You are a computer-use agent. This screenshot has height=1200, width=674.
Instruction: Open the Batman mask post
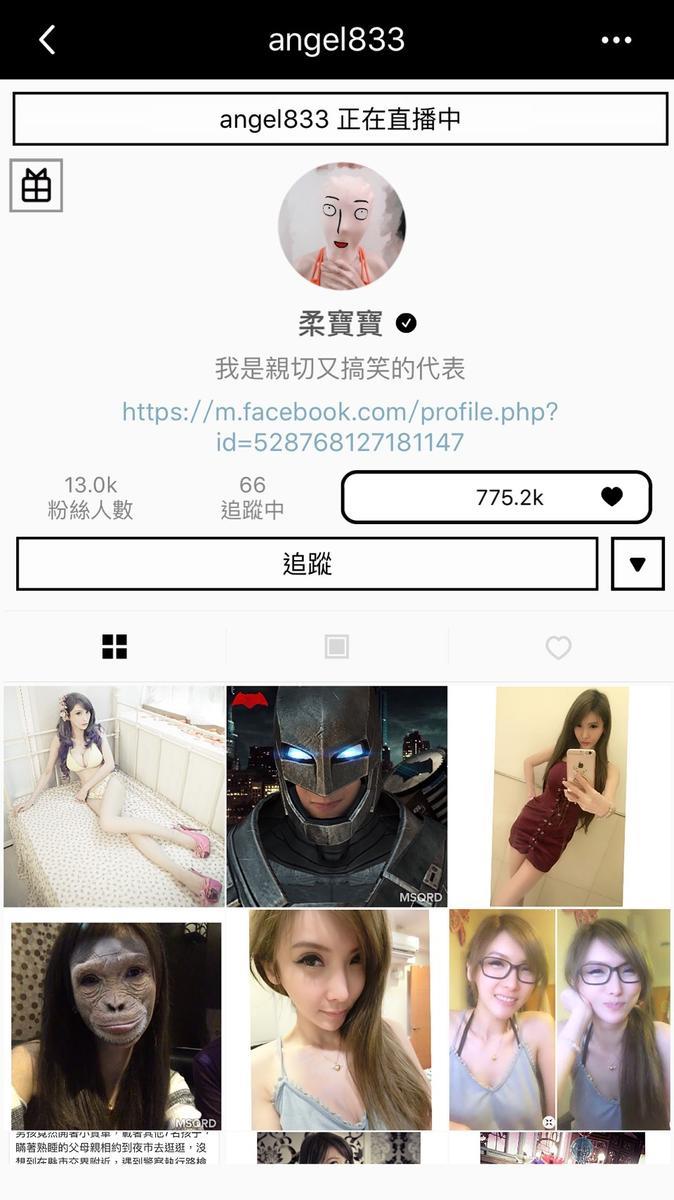point(337,796)
